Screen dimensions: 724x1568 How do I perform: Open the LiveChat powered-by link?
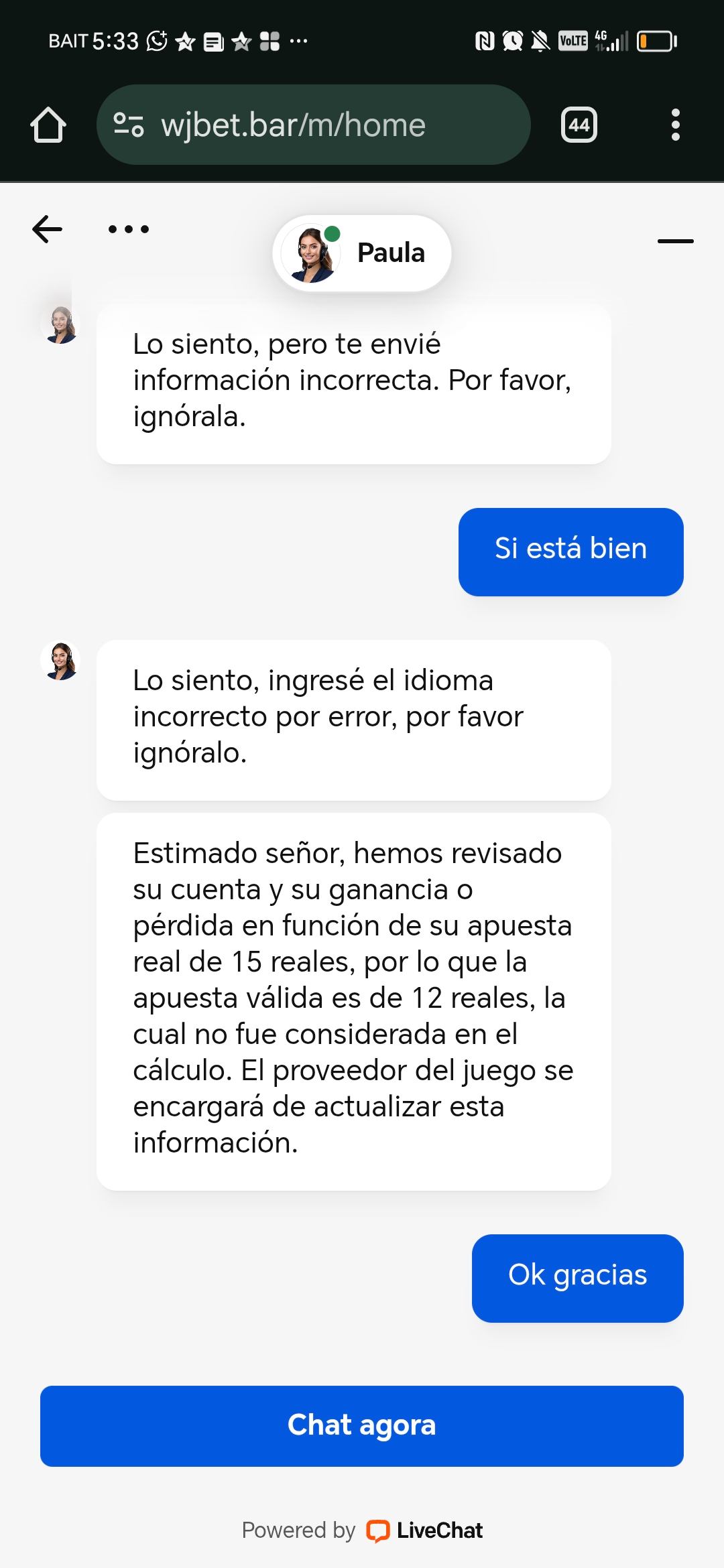(x=424, y=1530)
